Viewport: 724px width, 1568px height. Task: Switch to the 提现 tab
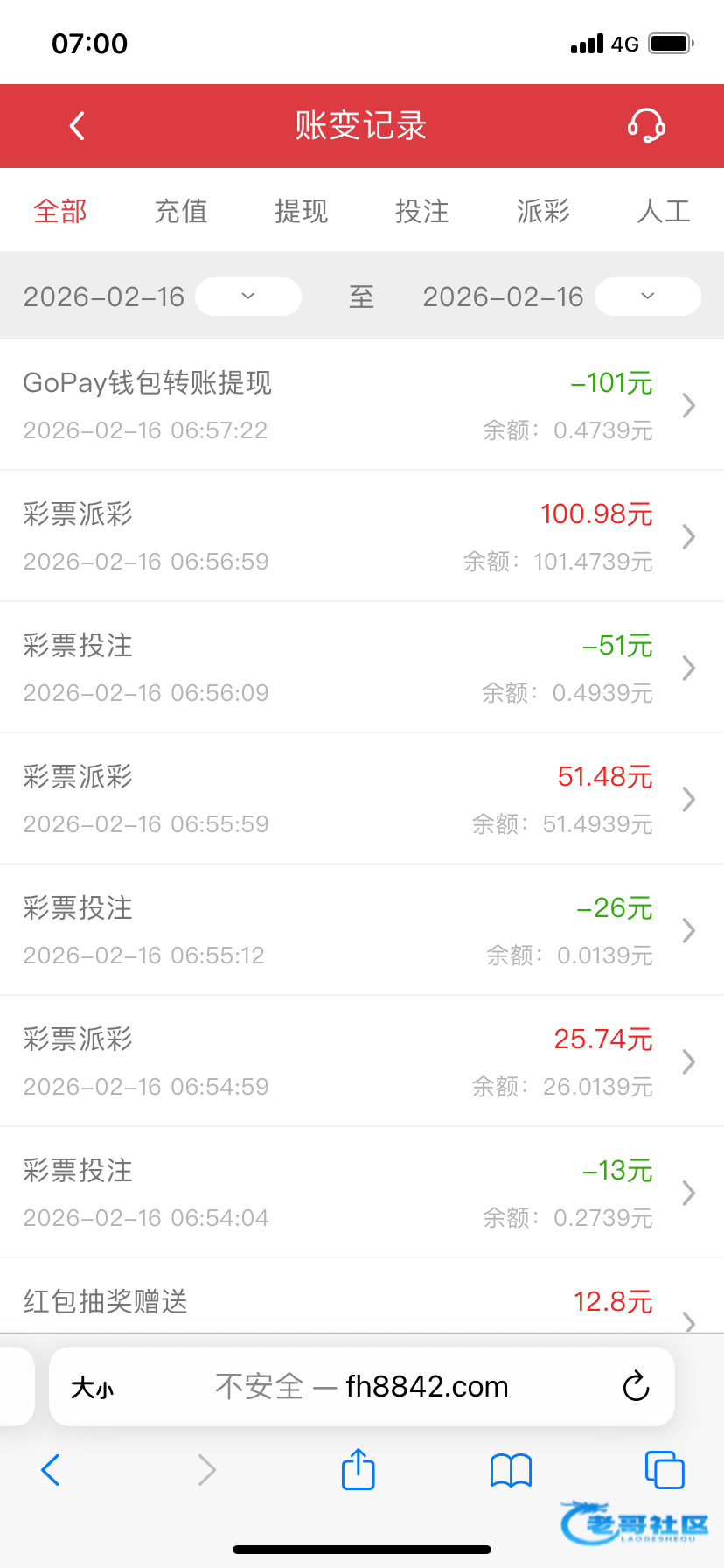coord(302,211)
